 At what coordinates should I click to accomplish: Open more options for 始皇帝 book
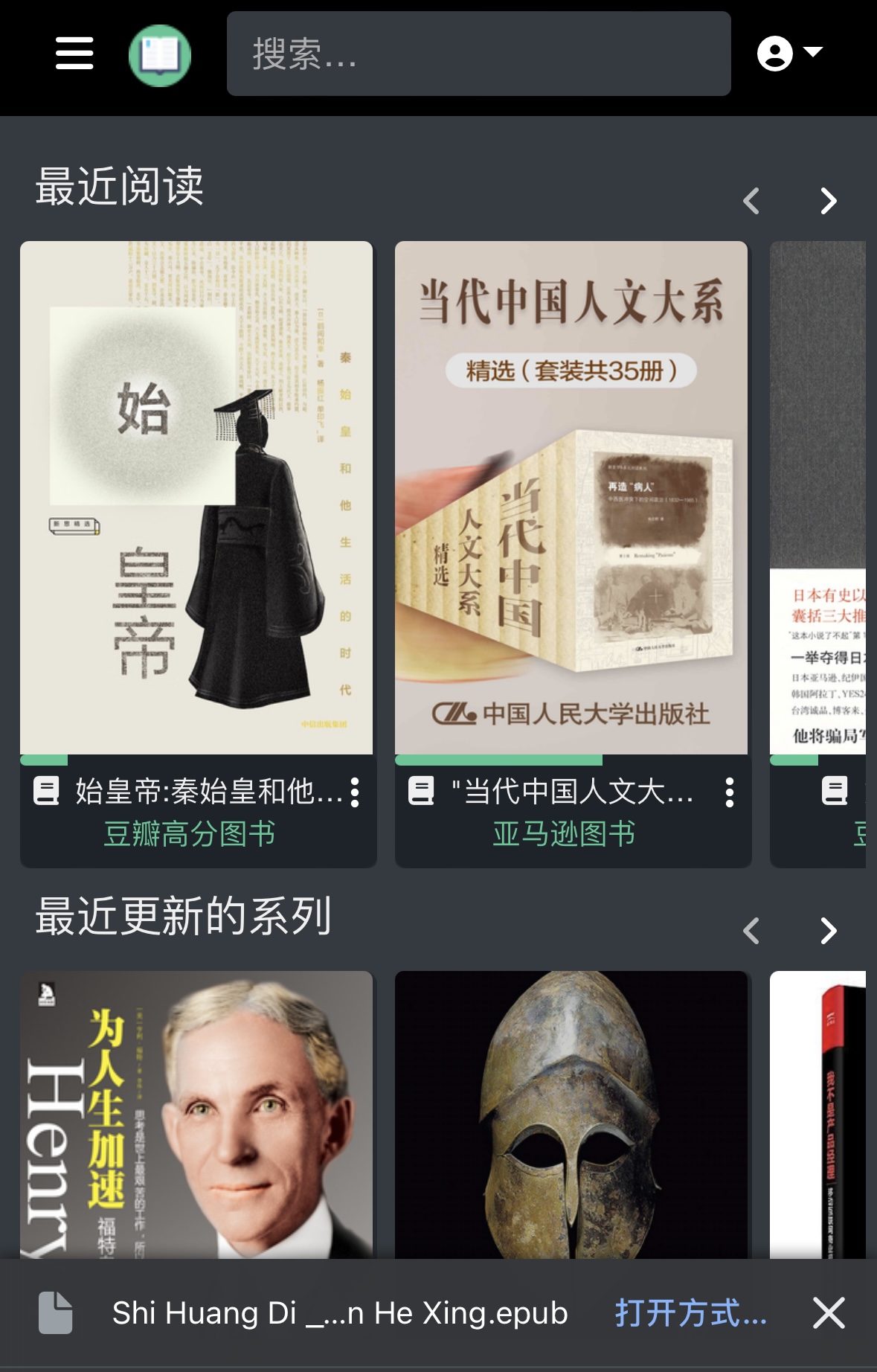(356, 792)
